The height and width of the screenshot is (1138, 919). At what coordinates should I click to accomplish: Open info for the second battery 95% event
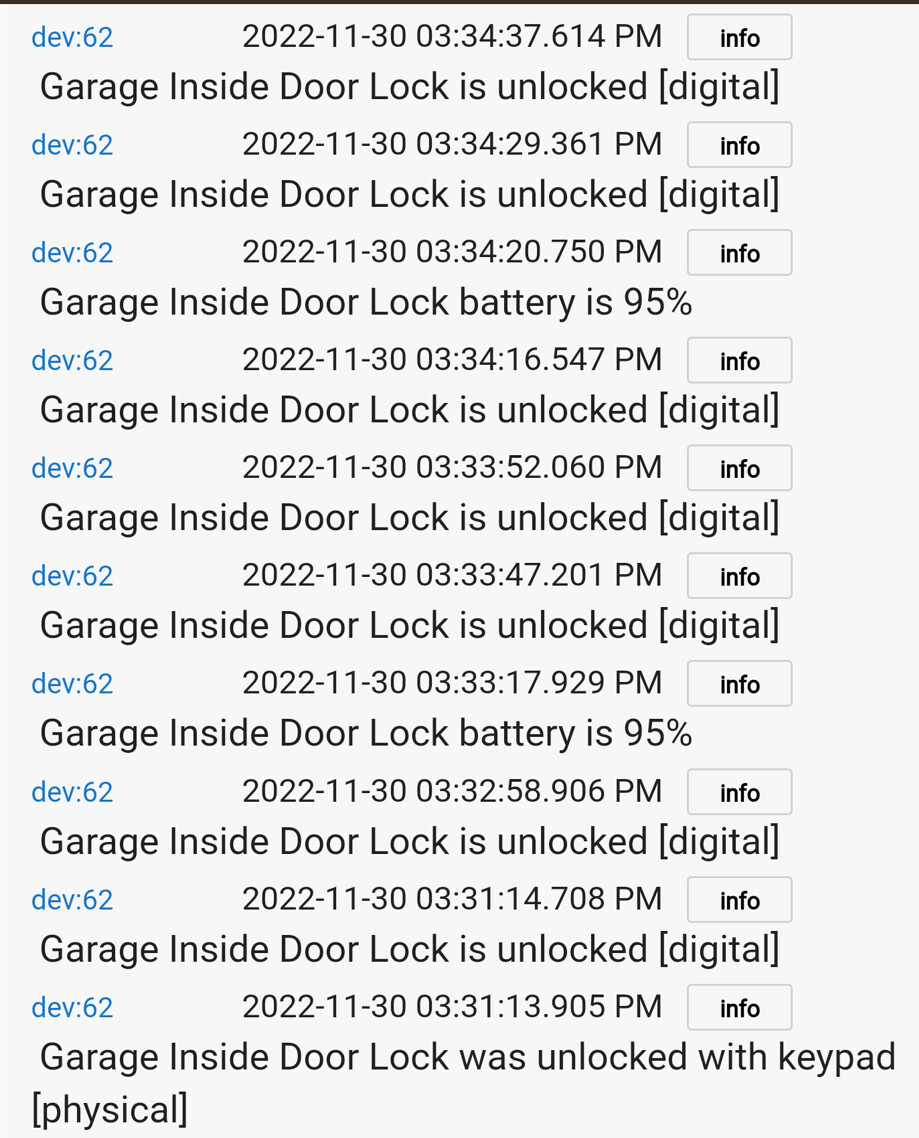[x=739, y=683]
